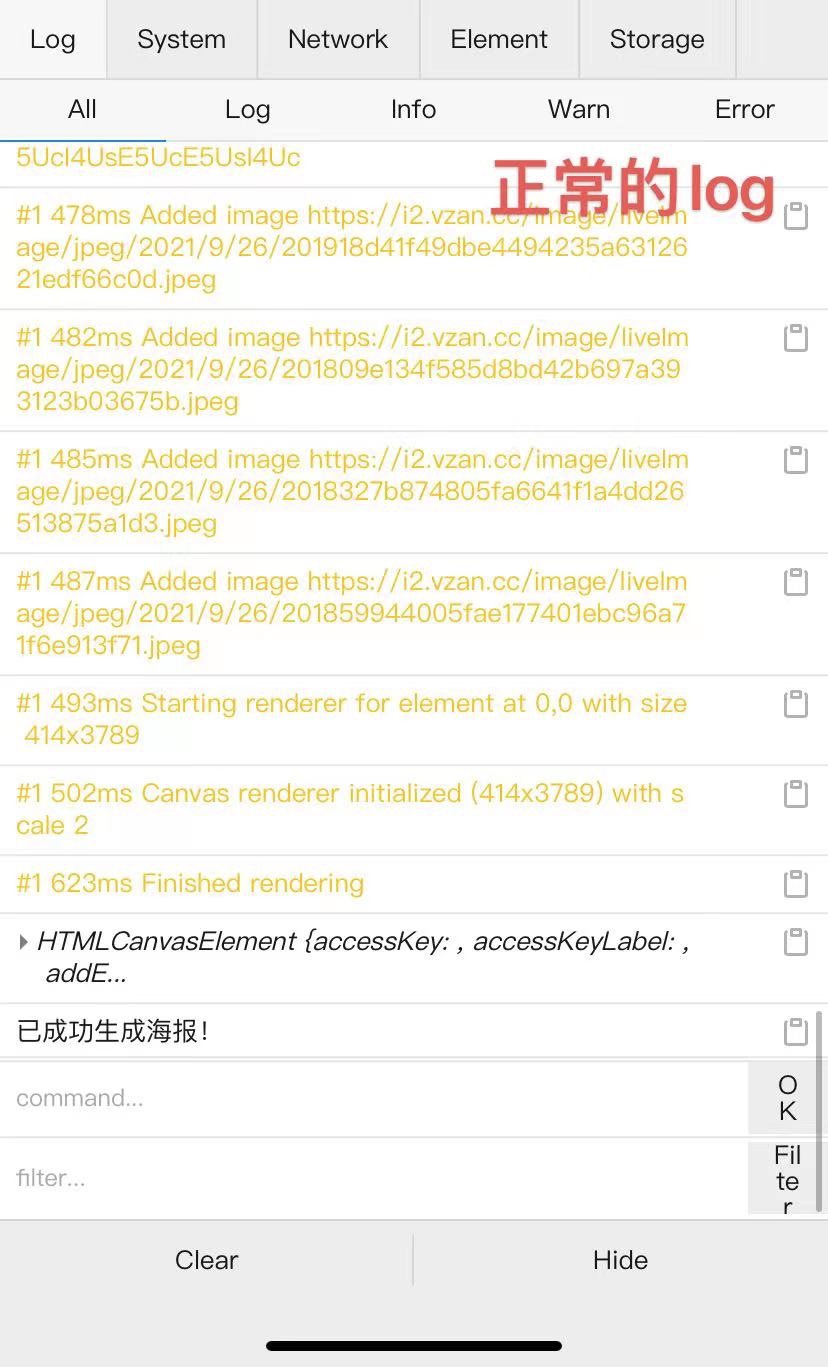
Task: Copy the Starting renderer log entry
Action: 795,704
